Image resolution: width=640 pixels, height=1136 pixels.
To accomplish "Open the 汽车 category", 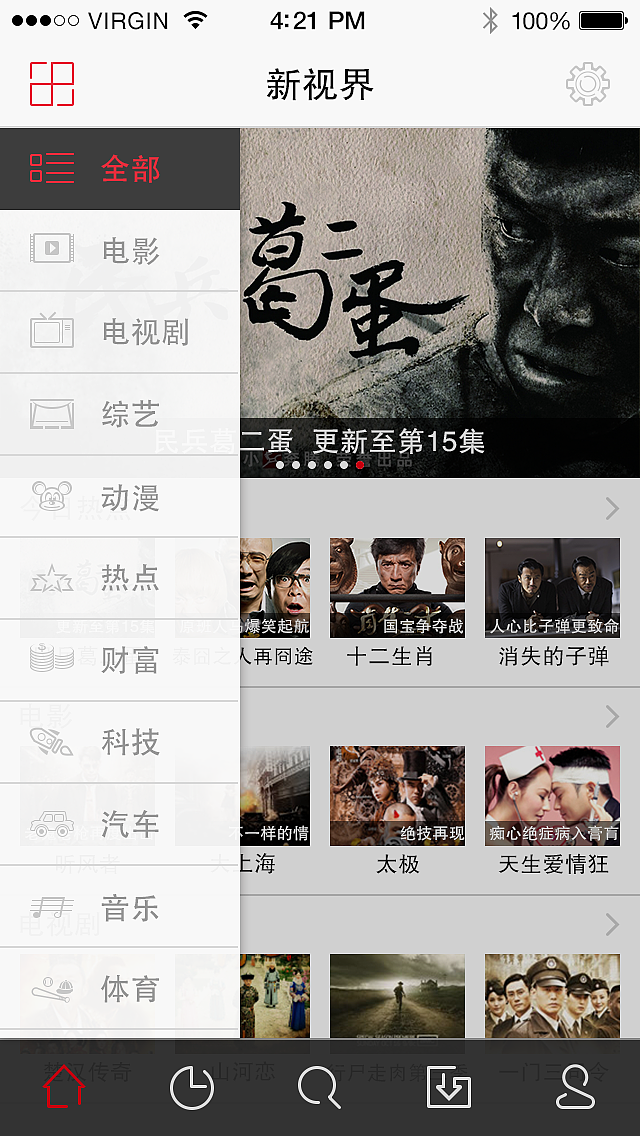I will tap(120, 824).
